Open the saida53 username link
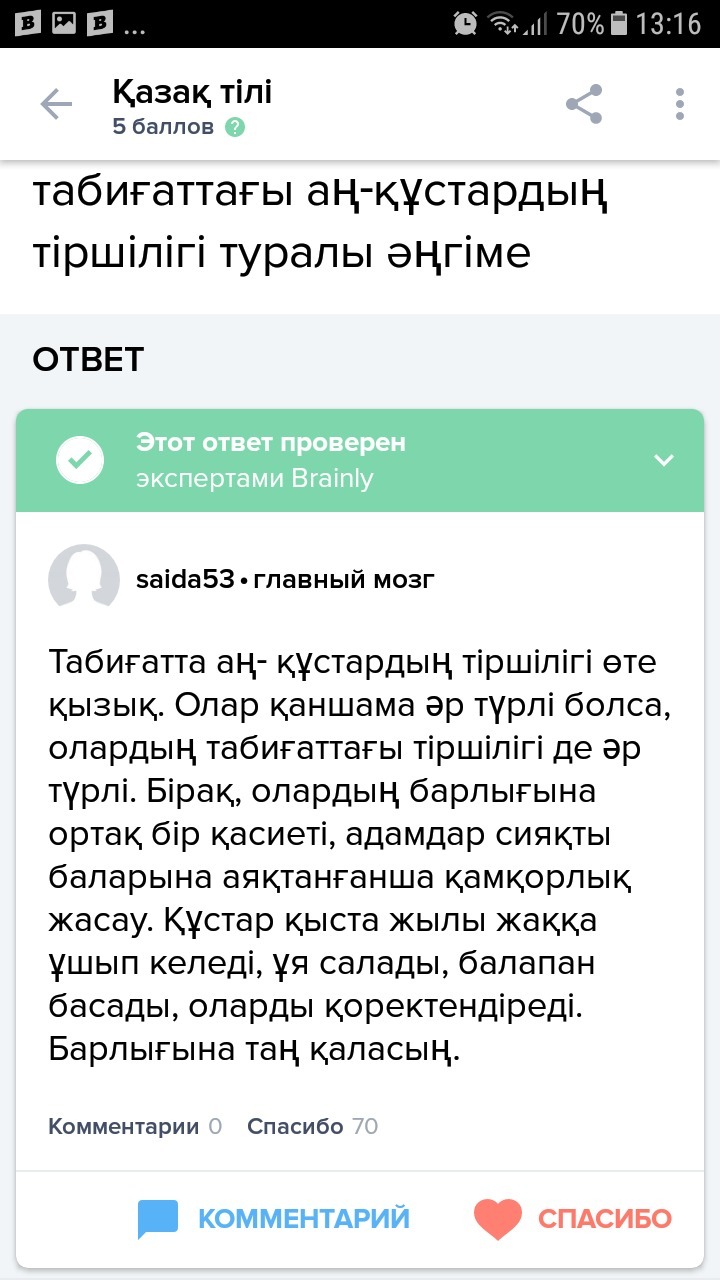Image resolution: width=720 pixels, height=1280 pixels. click(x=185, y=580)
